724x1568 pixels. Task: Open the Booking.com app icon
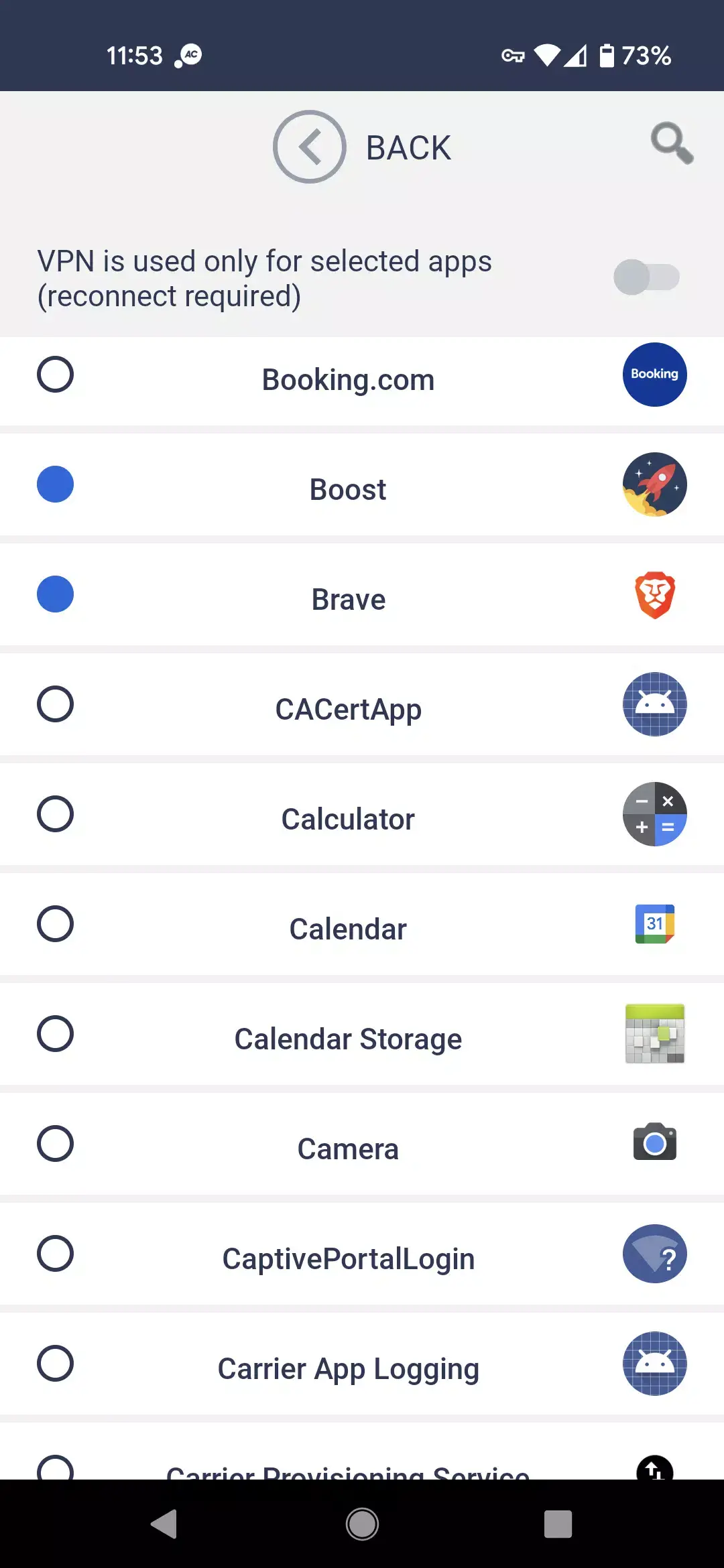[654, 374]
